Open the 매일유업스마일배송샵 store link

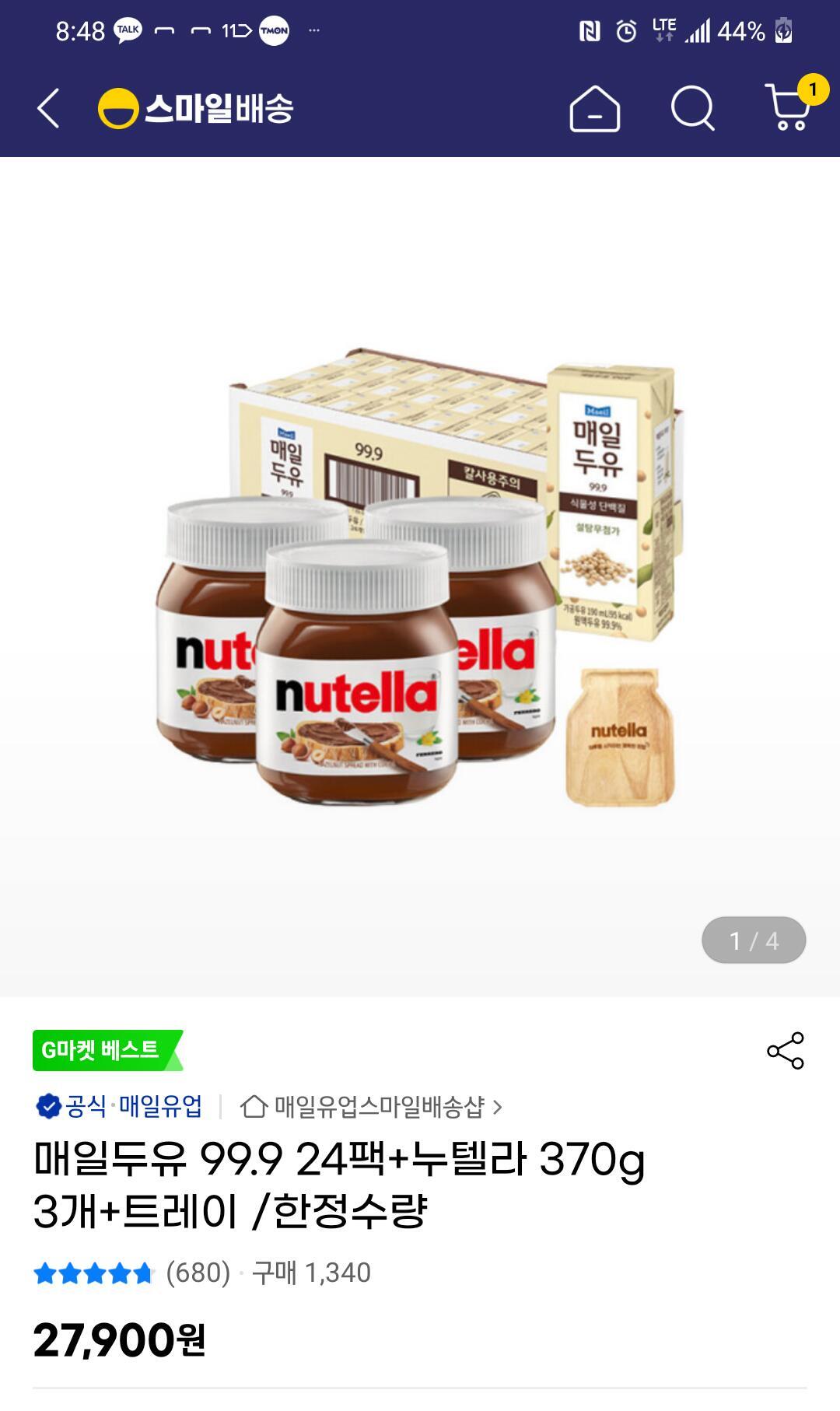tap(372, 1107)
